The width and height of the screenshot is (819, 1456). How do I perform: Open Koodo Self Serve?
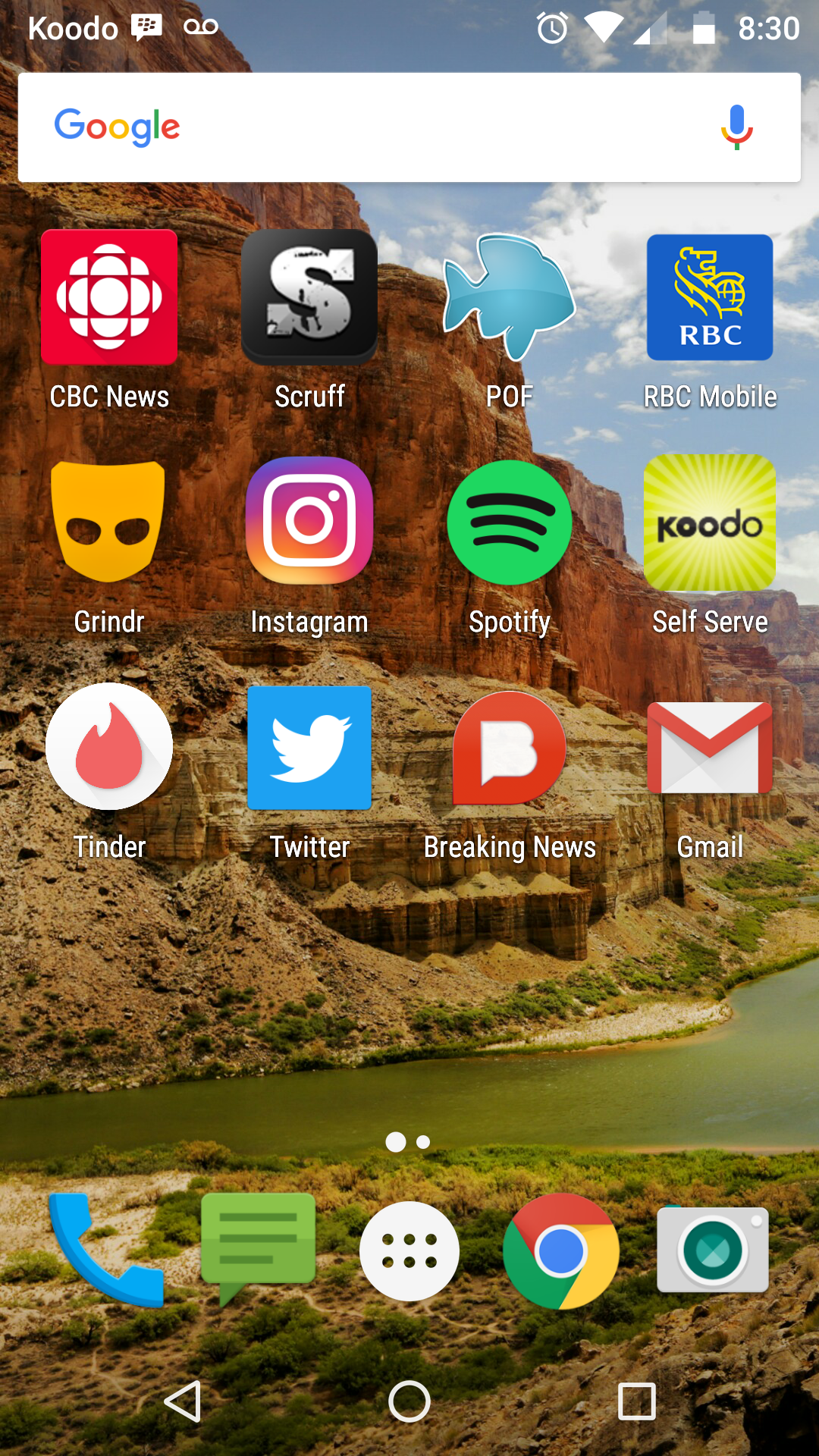click(710, 522)
